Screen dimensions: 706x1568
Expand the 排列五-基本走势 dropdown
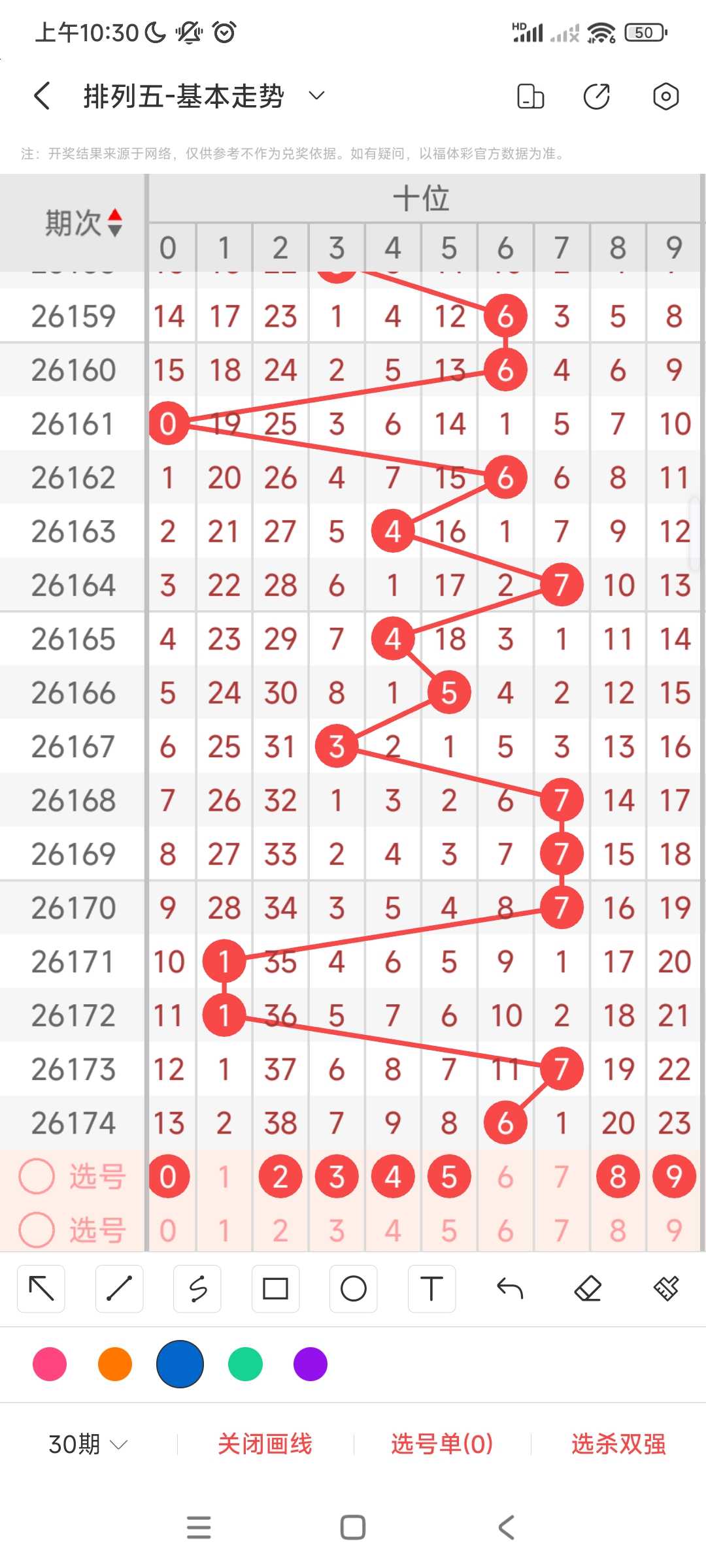[316, 96]
